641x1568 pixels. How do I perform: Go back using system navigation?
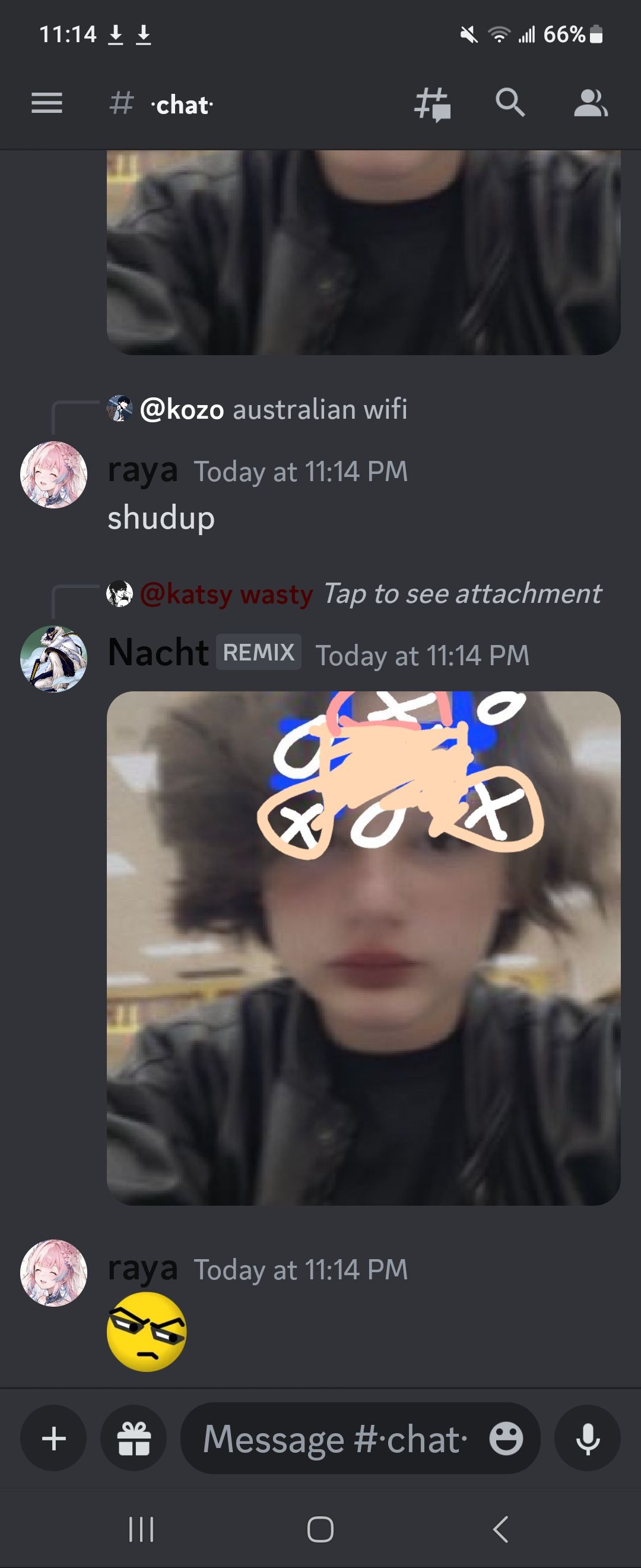point(500,1529)
